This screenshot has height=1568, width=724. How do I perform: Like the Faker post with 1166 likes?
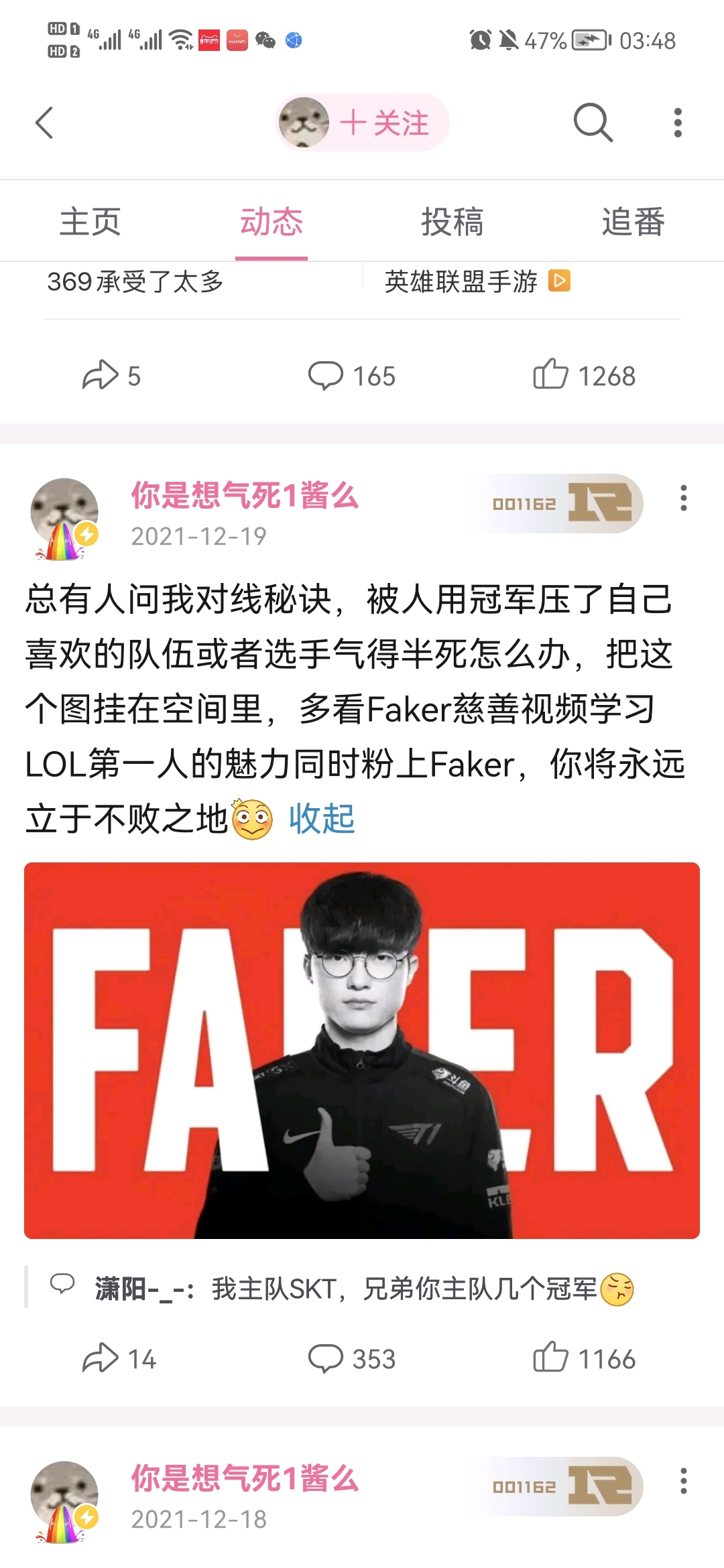(583, 1359)
